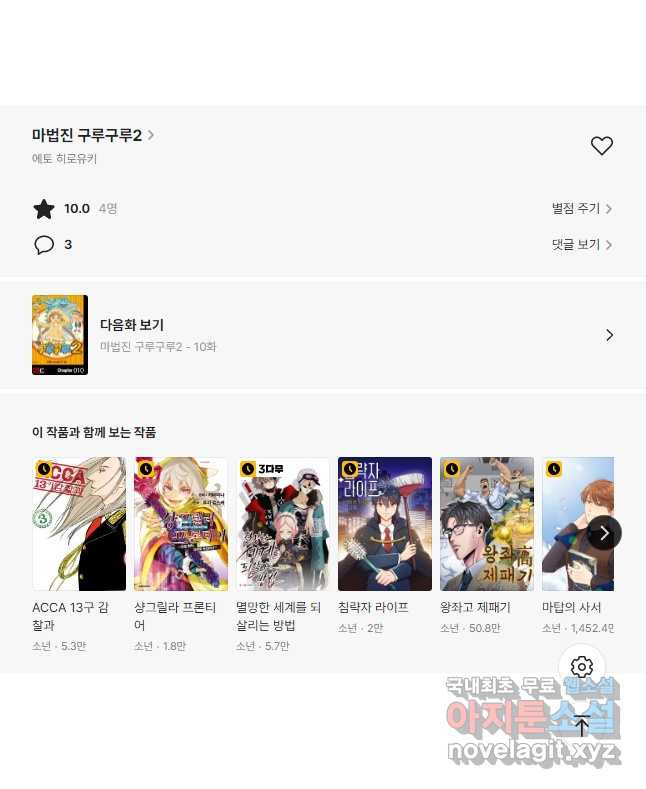Open 별점 주기 to rate this work

(x=581, y=209)
